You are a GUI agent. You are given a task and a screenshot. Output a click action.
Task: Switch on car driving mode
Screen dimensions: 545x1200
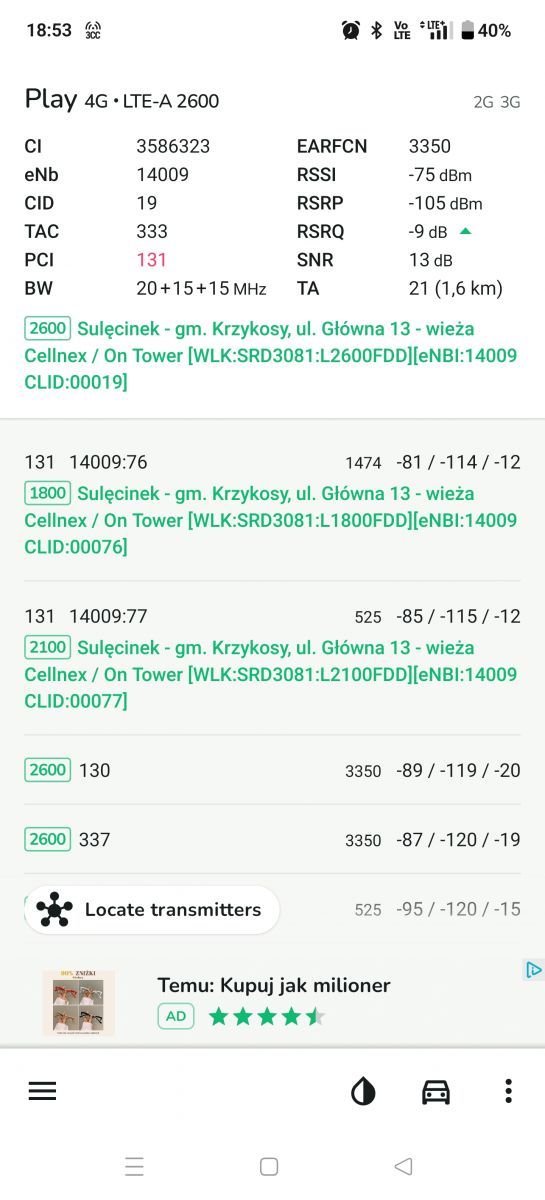436,1091
